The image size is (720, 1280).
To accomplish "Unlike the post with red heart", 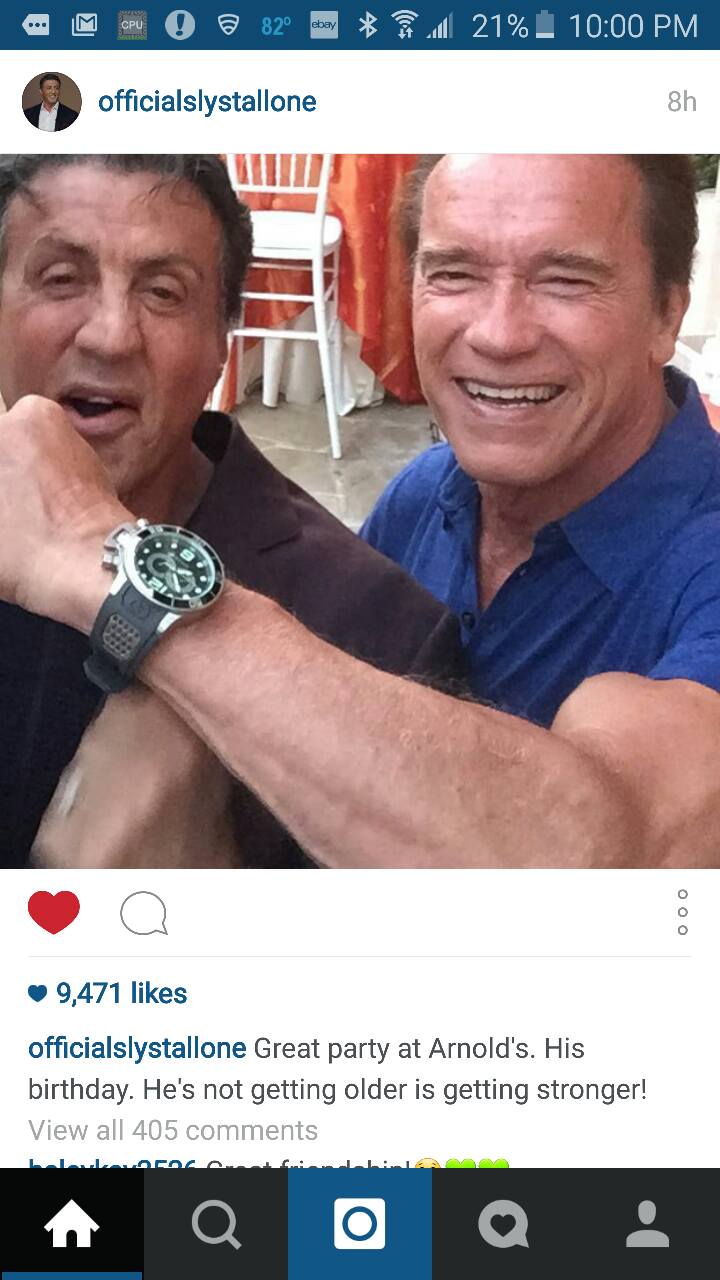I will point(53,912).
